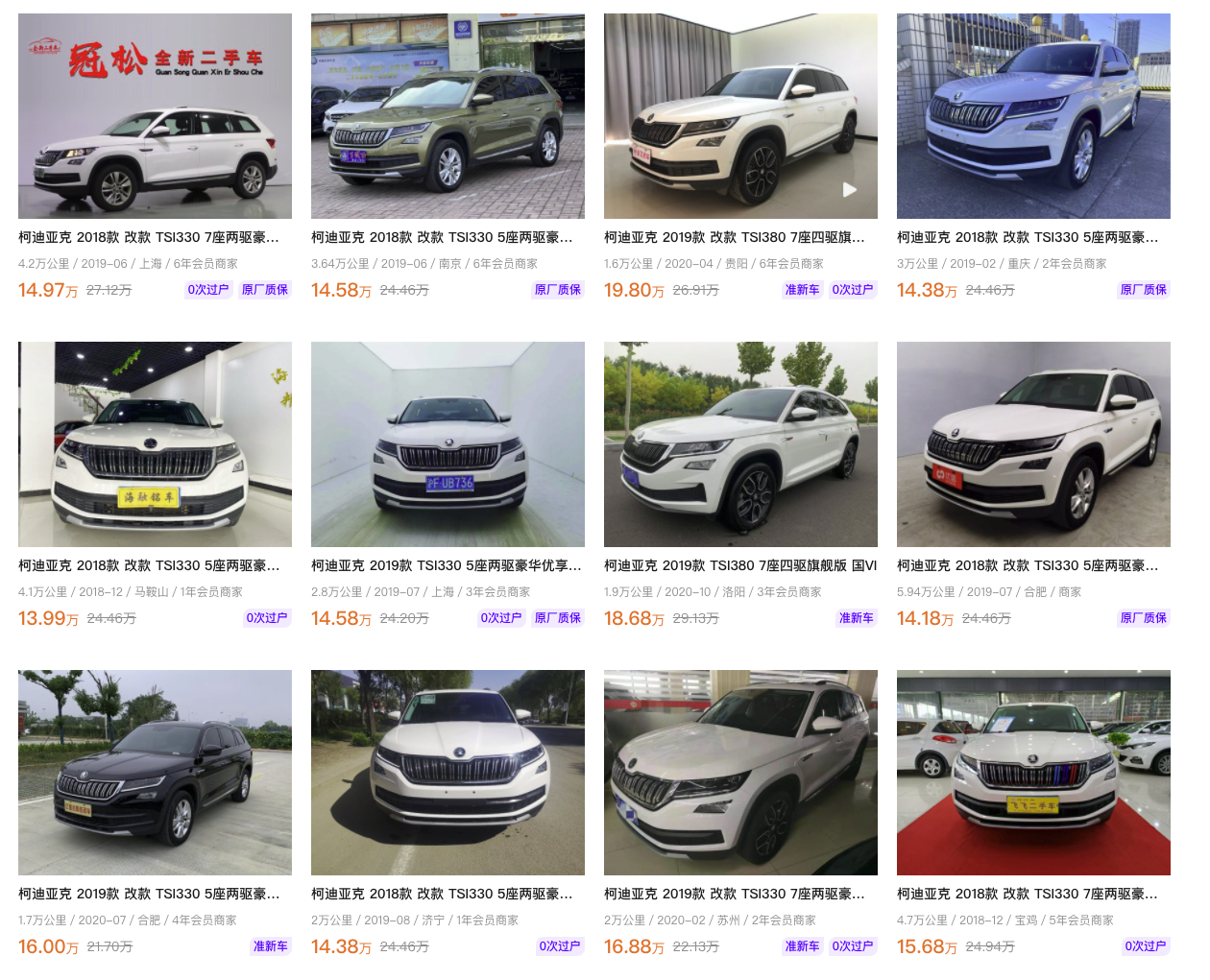Open the 16.88万 car from 苏州
The image size is (1210, 980).
740,773
